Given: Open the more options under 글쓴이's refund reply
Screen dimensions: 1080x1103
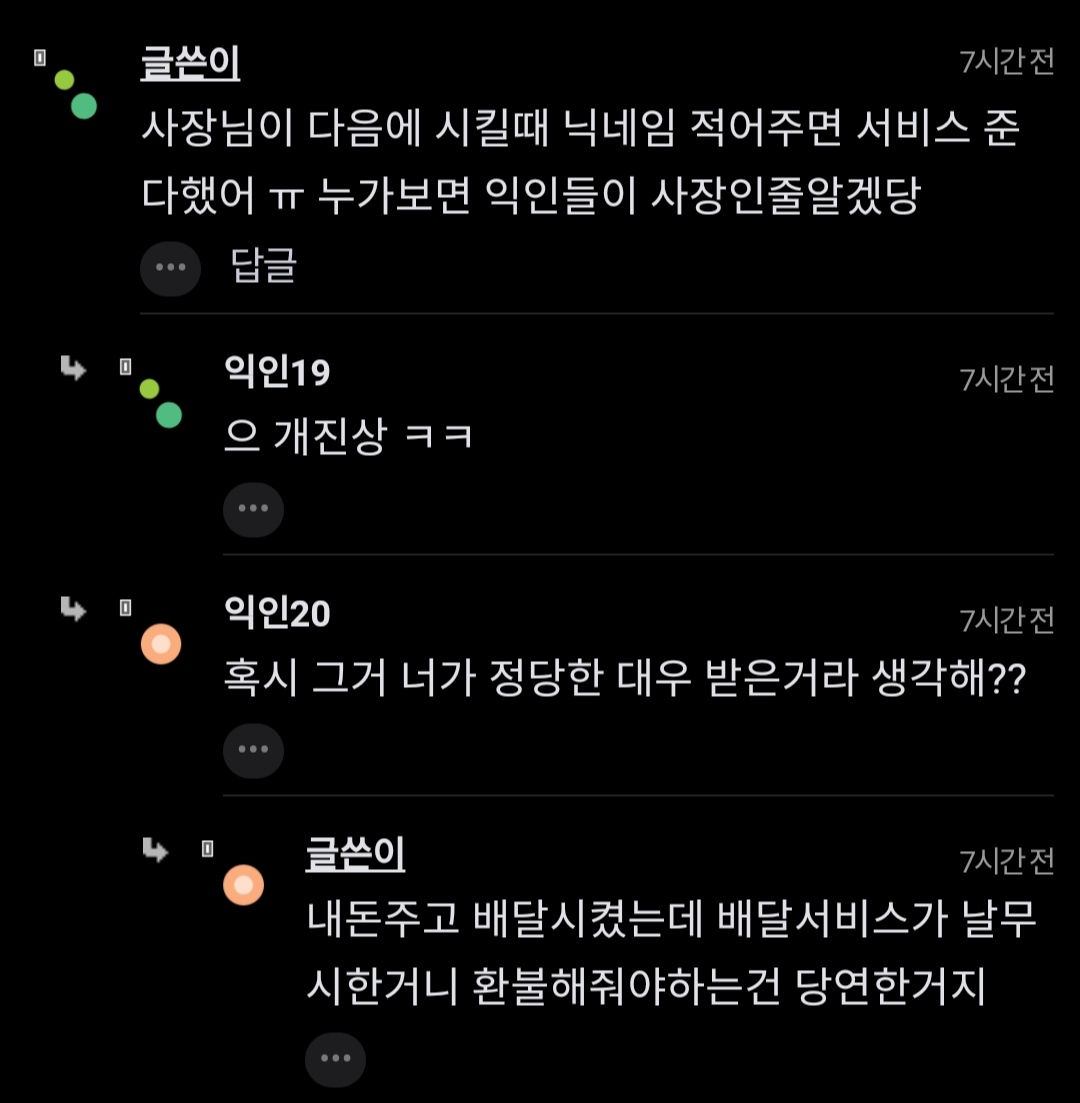Looking at the screenshot, I should (336, 1059).
